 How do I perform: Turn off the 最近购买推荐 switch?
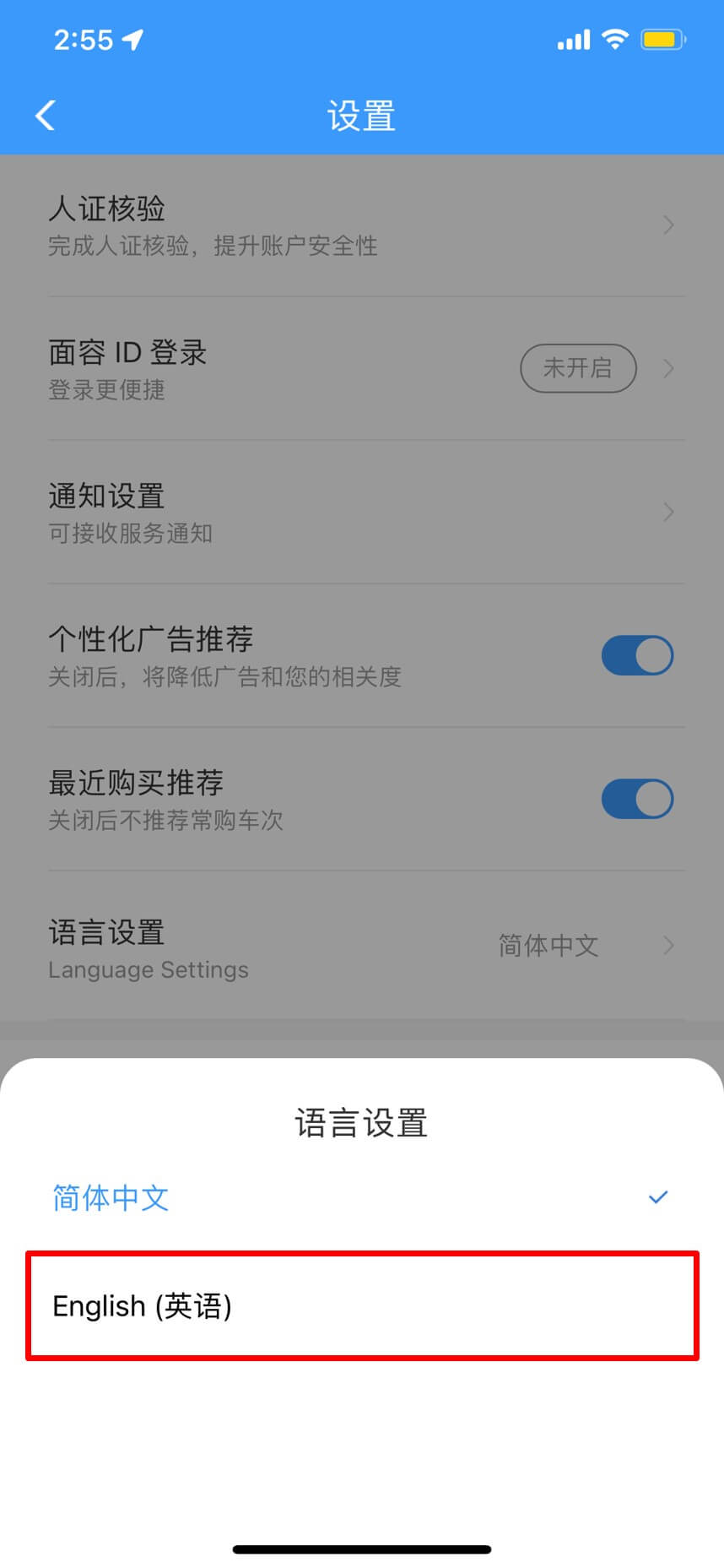point(639,799)
